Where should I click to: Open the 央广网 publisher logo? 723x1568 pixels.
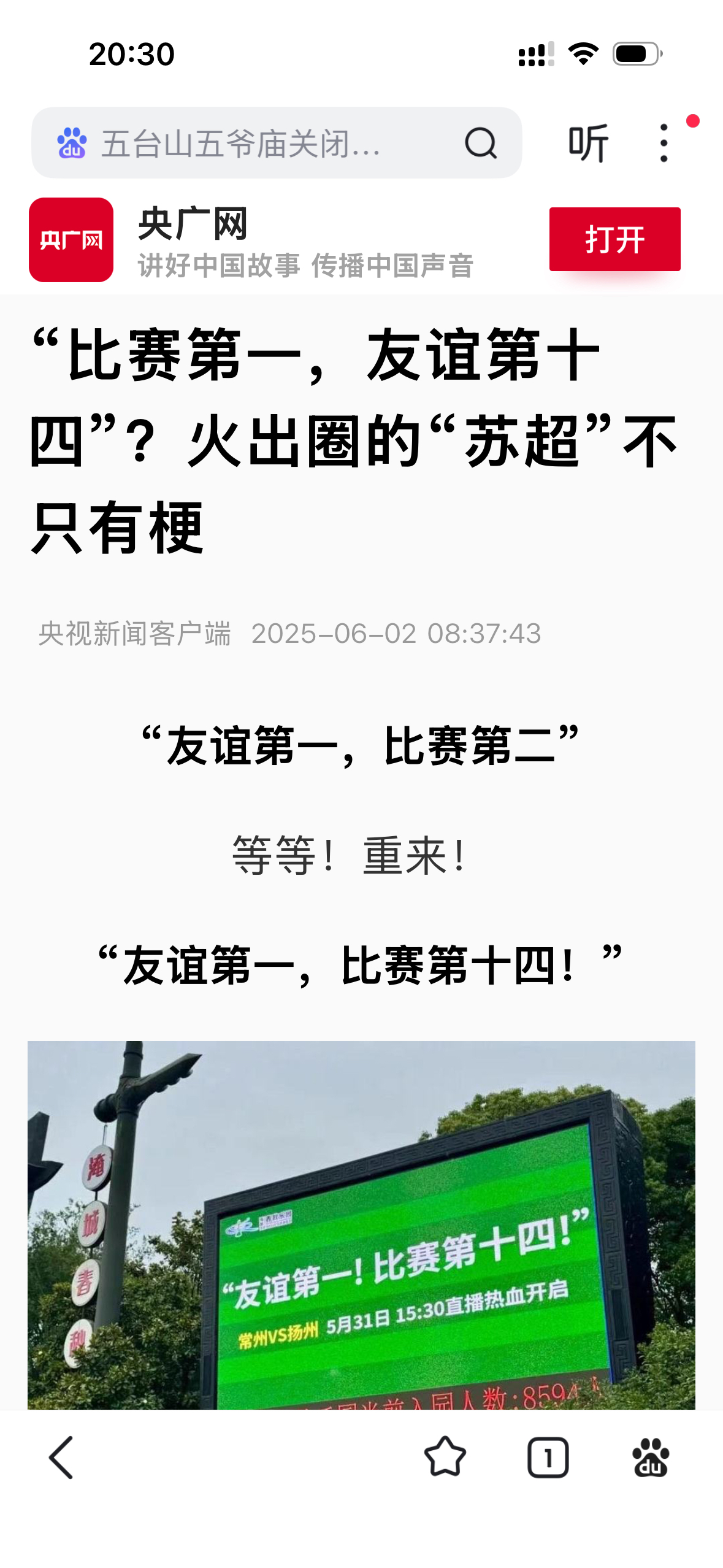coord(71,240)
